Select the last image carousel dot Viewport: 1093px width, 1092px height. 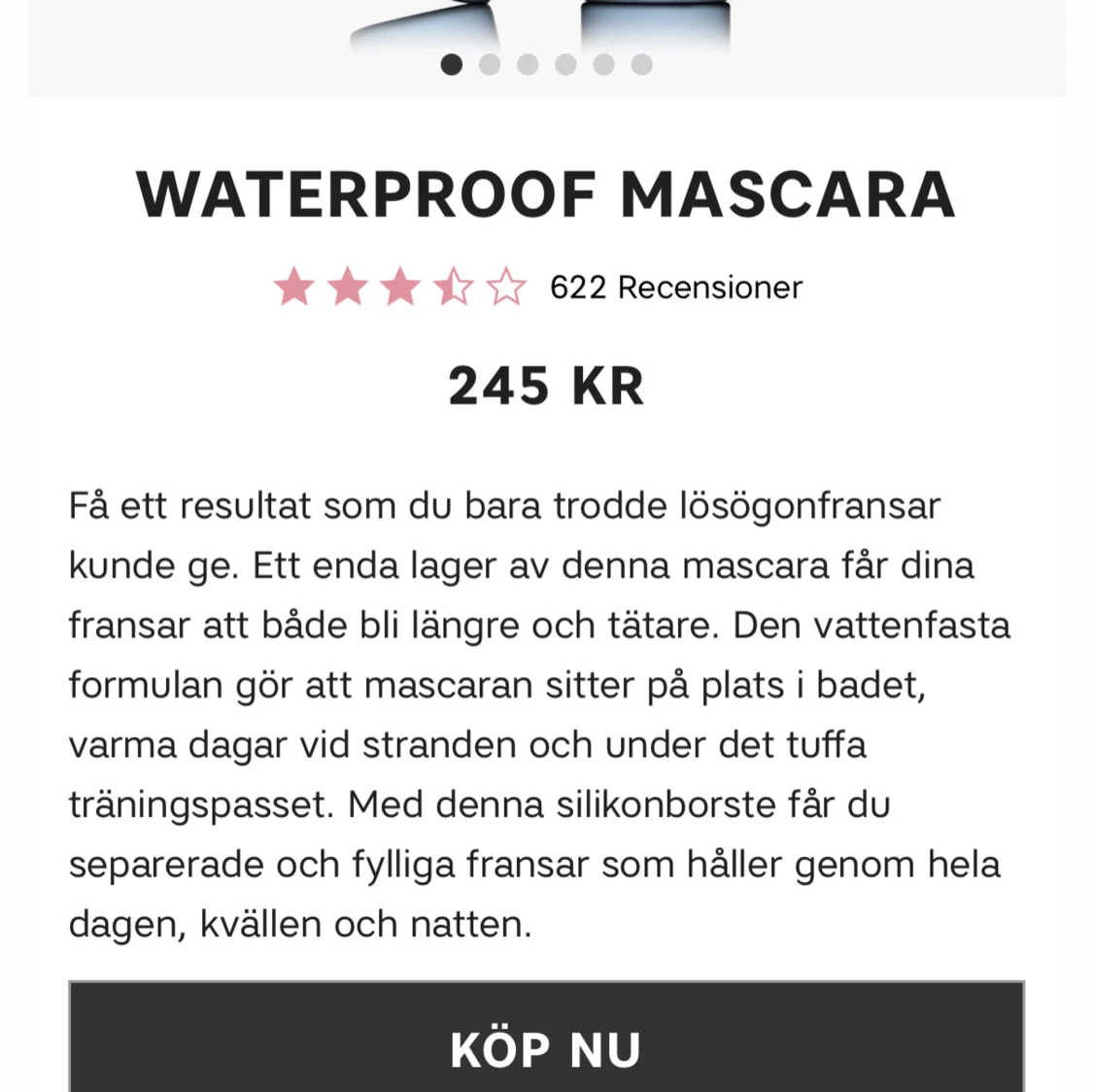coord(641,65)
